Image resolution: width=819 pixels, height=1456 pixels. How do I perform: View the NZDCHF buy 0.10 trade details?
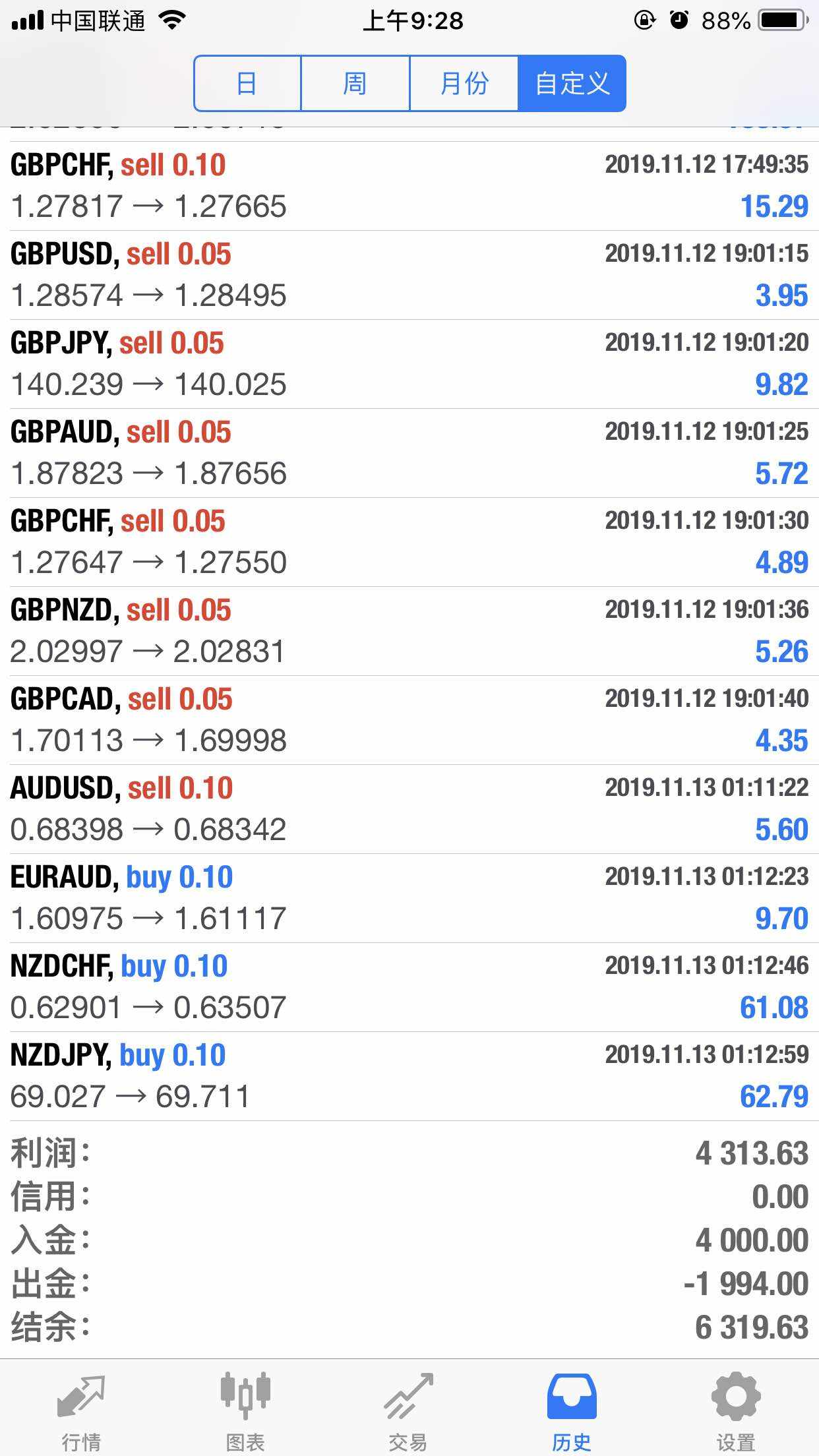click(409, 987)
